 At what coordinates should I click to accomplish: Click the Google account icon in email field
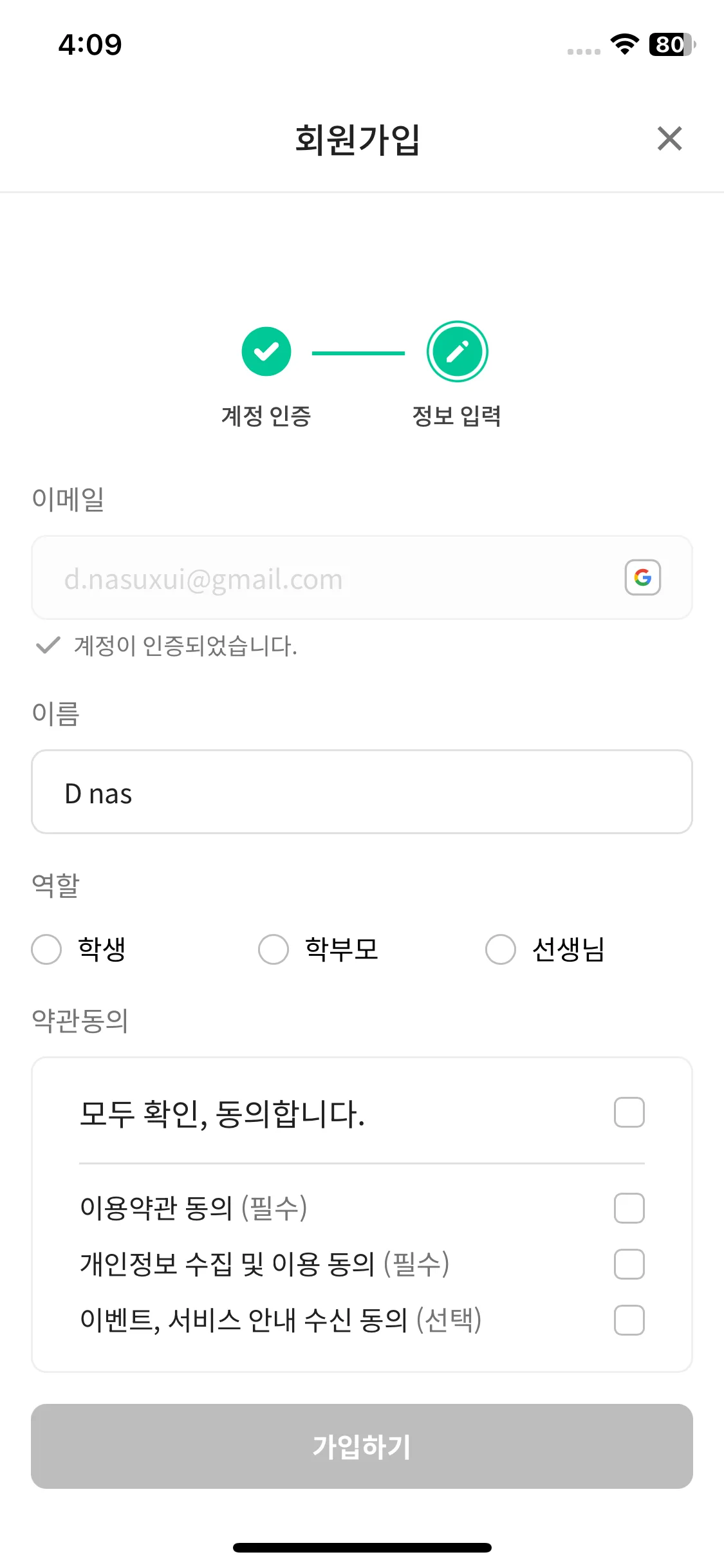642,577
